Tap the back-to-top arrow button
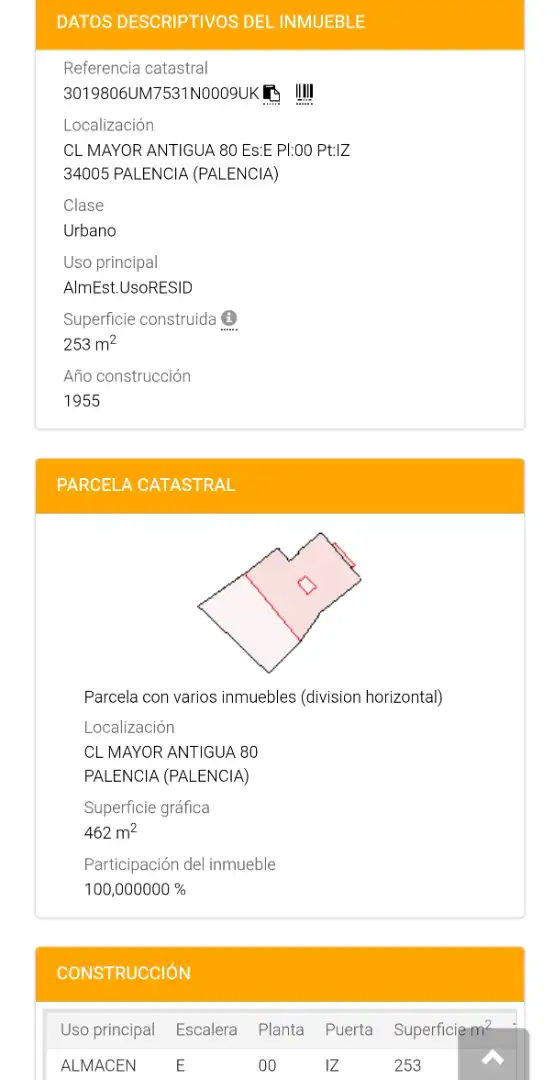This screenshot has height=1080, width=559. 493,1056
